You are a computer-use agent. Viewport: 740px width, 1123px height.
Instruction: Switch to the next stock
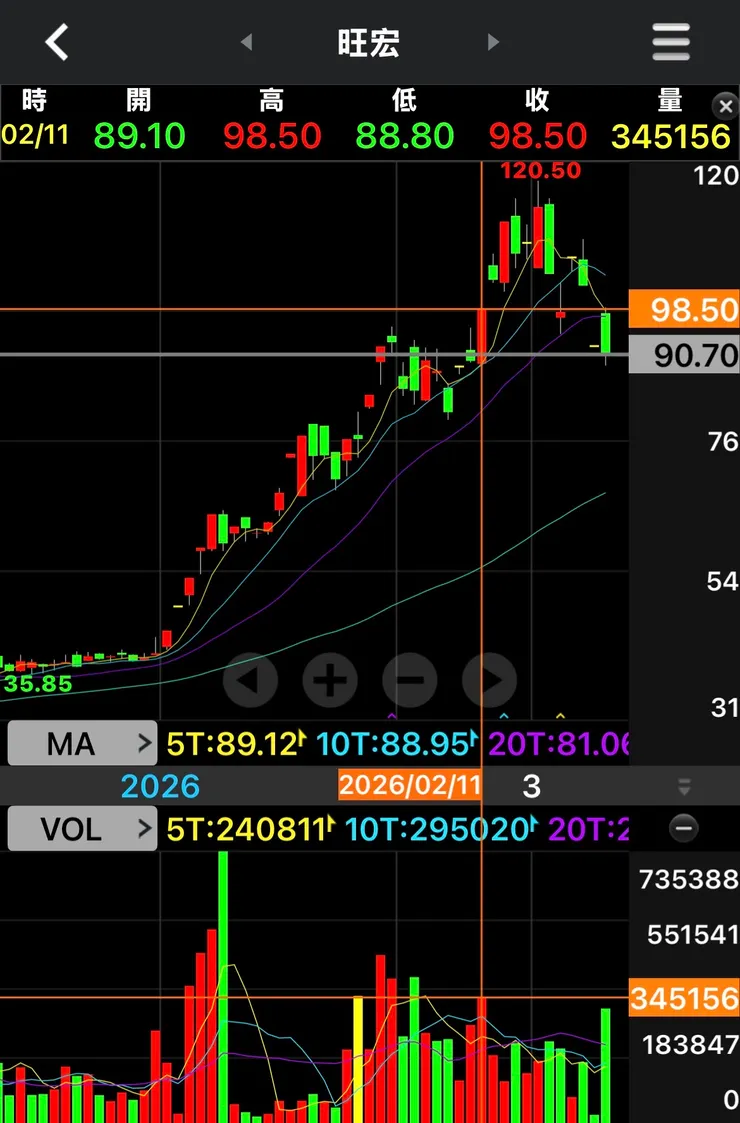(493, 43)
